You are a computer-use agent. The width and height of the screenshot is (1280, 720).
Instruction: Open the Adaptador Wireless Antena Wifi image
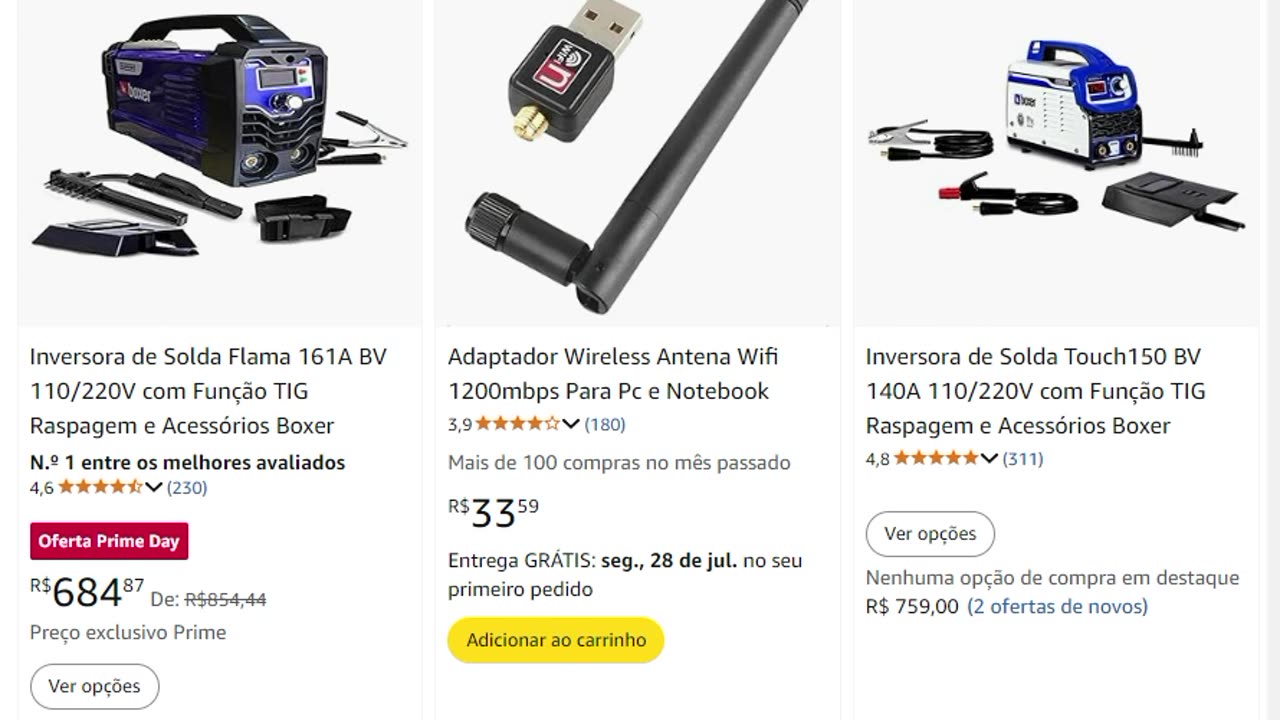point(638,150)
